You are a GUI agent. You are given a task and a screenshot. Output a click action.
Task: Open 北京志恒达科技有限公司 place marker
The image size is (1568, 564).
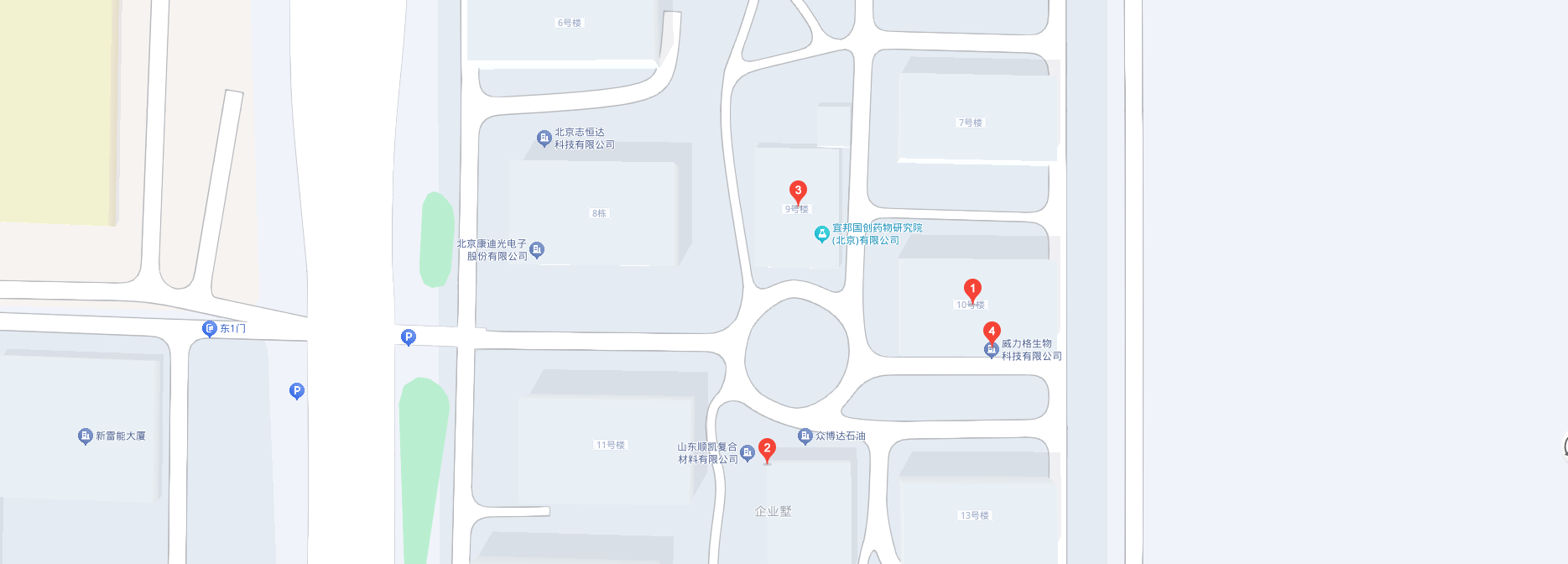544,138
